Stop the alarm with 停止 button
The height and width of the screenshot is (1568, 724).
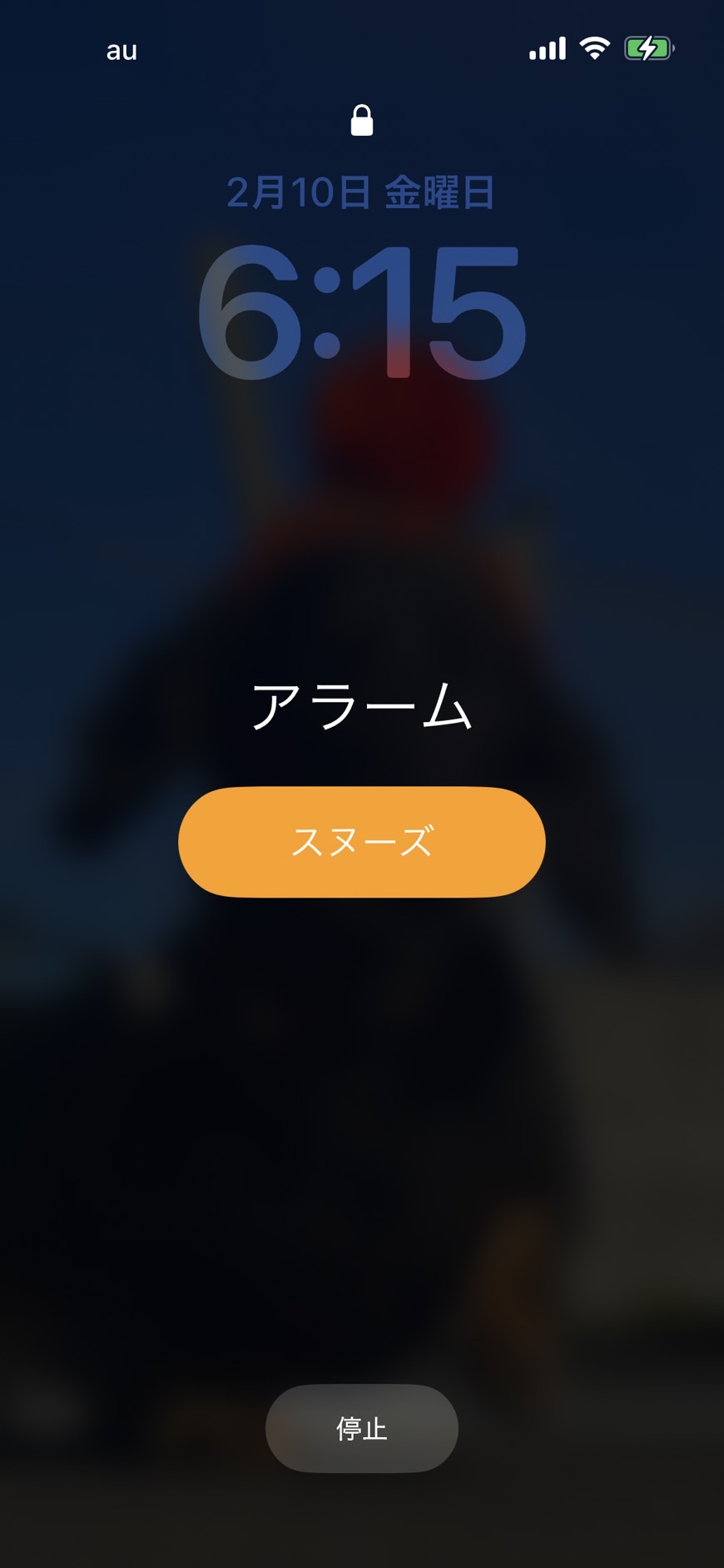361,1428
